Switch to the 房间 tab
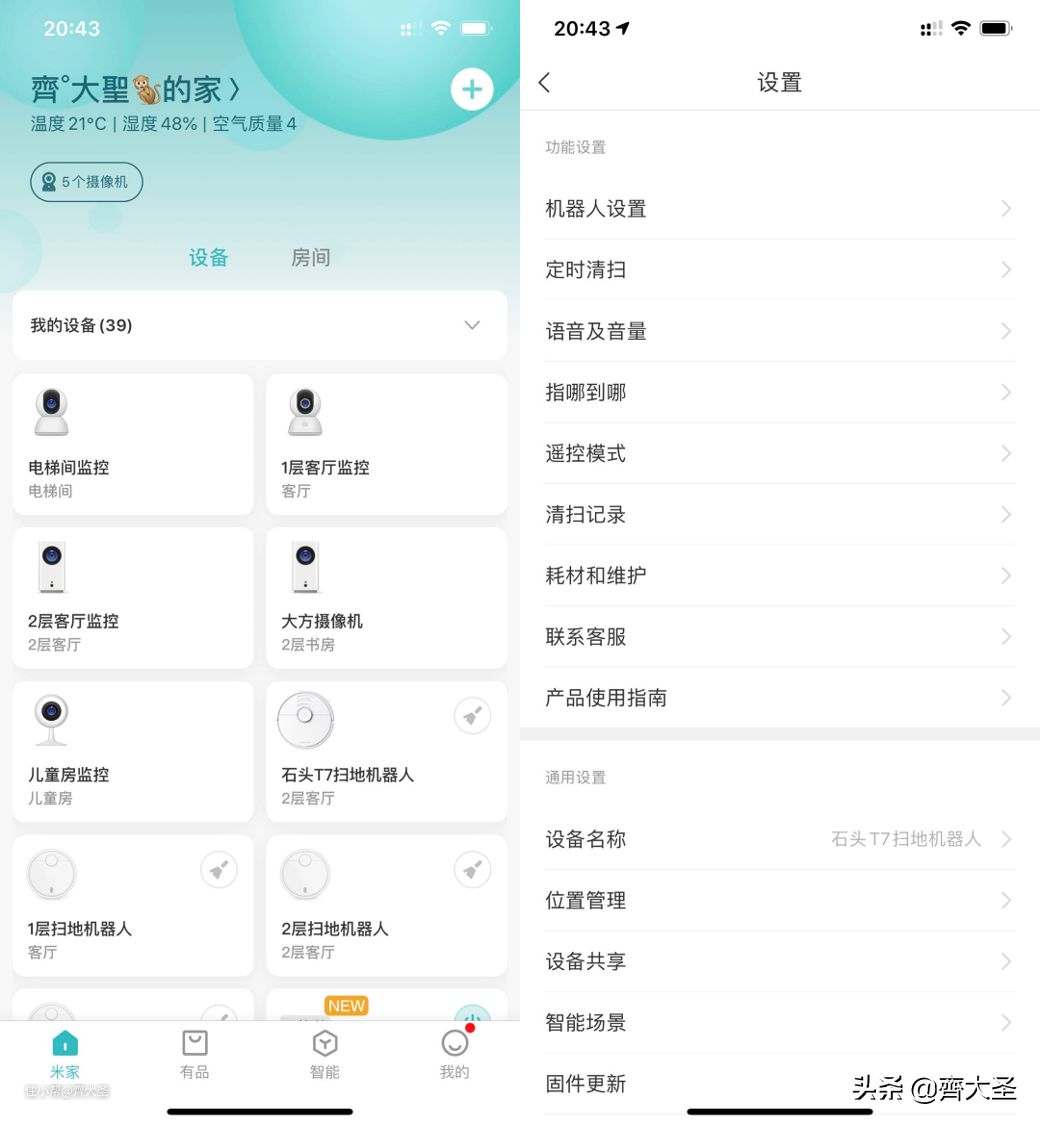The width and height of the screenshot is (1040, 1125). (310, 258)
